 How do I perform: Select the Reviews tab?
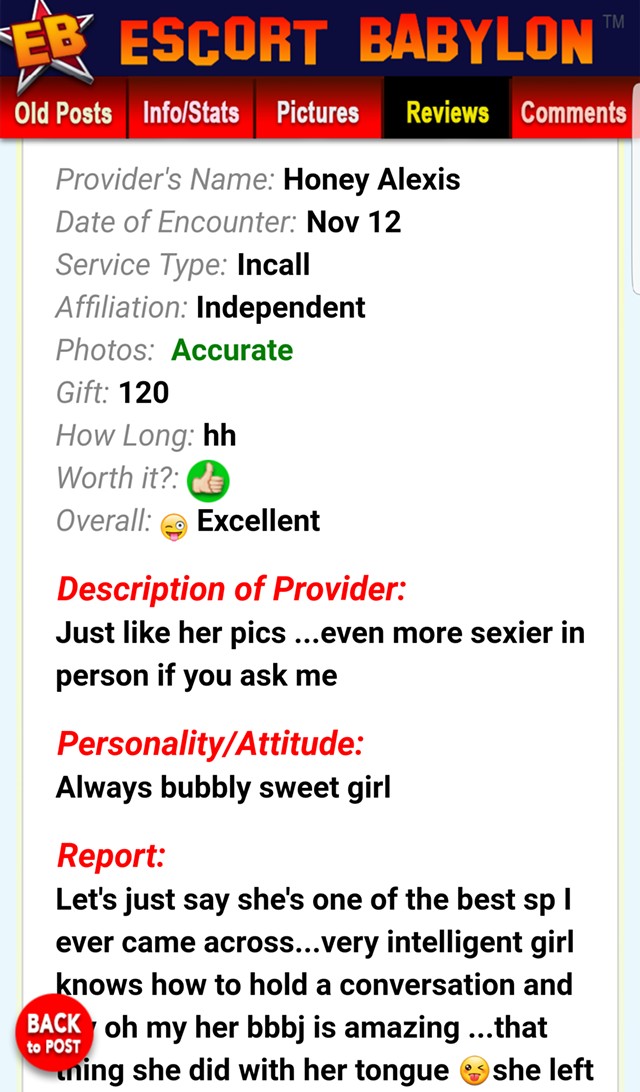coord(447,111)
